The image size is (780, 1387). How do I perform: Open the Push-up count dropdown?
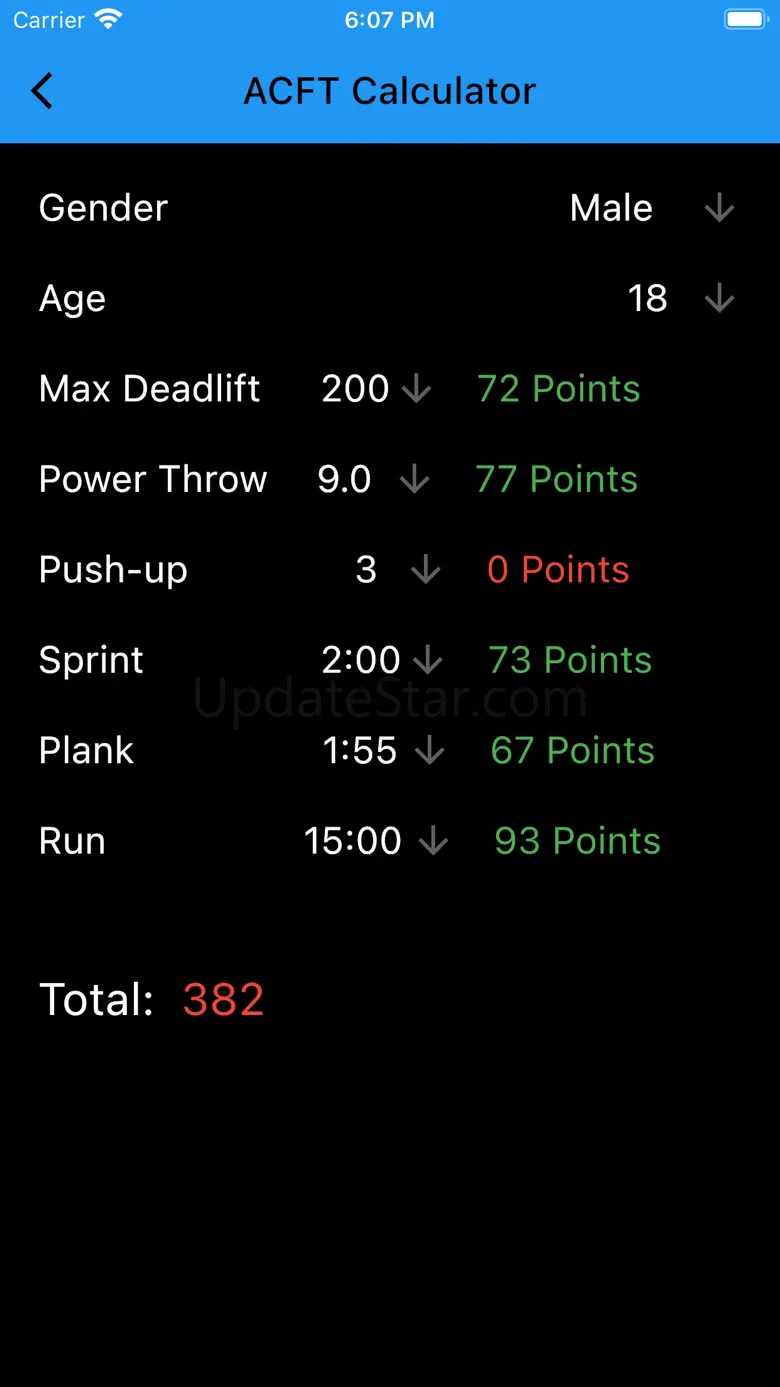[x=398, y=570]
